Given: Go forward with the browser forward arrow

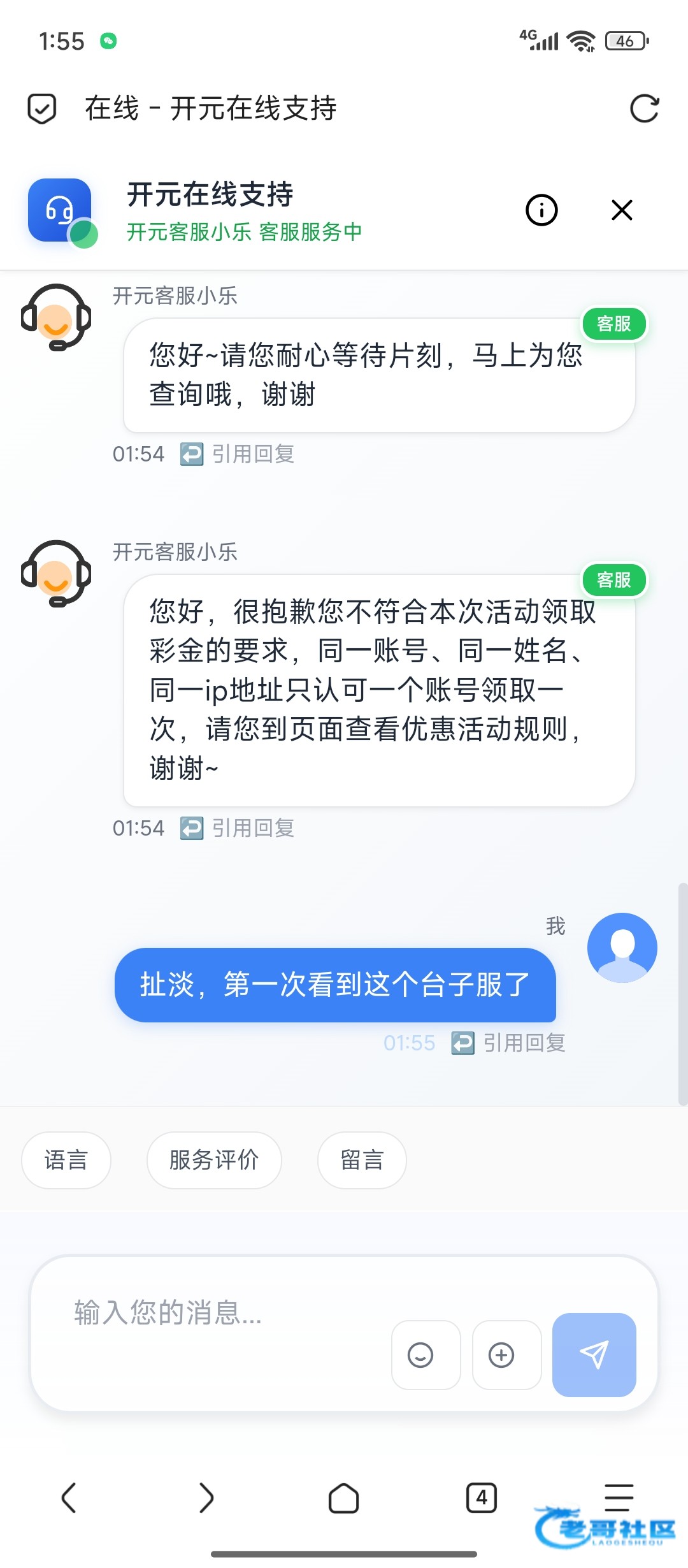Looking at the screenshot, I should tap(206, 1498).
